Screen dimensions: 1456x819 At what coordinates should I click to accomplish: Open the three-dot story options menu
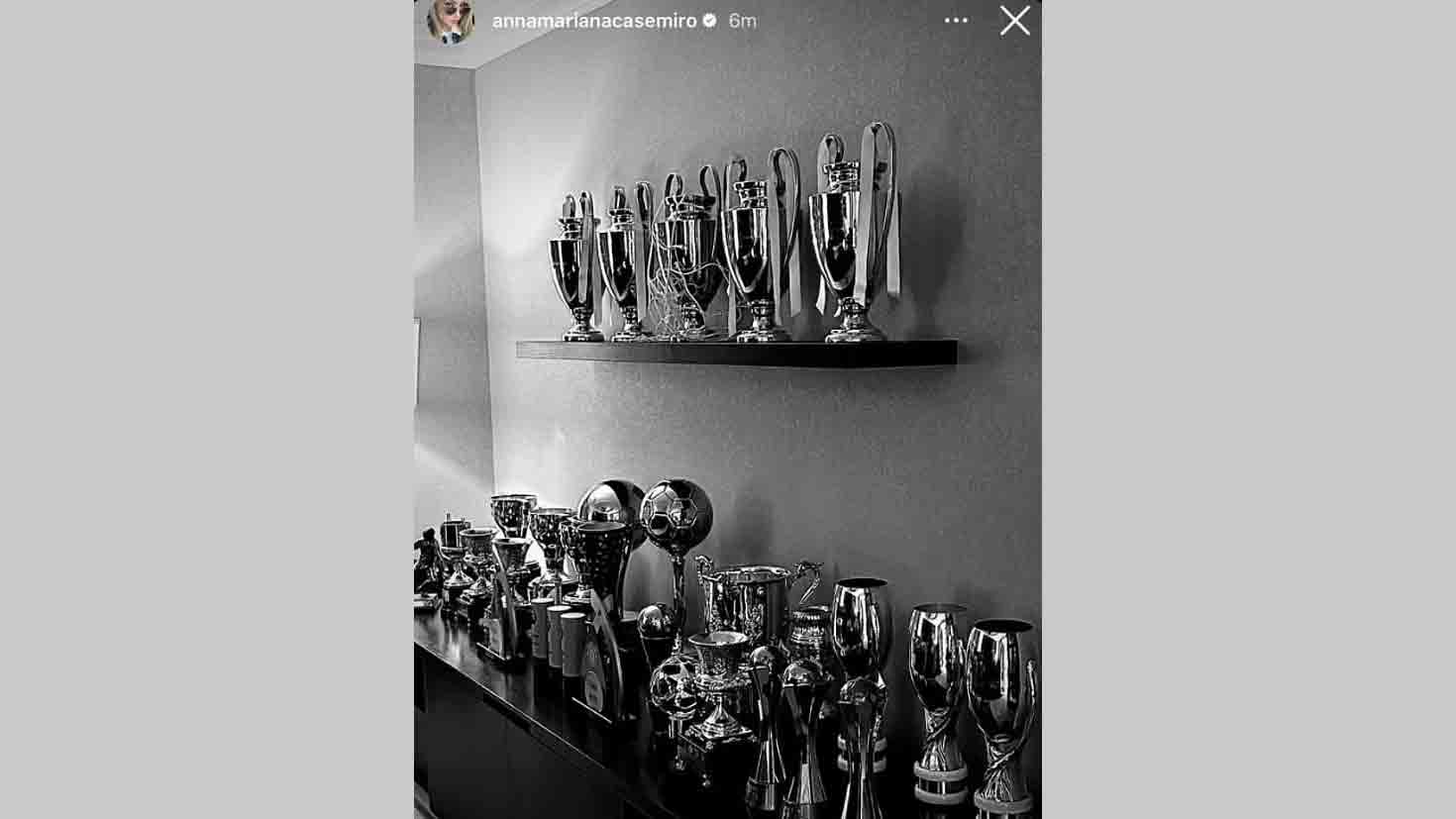click(956, 21)
